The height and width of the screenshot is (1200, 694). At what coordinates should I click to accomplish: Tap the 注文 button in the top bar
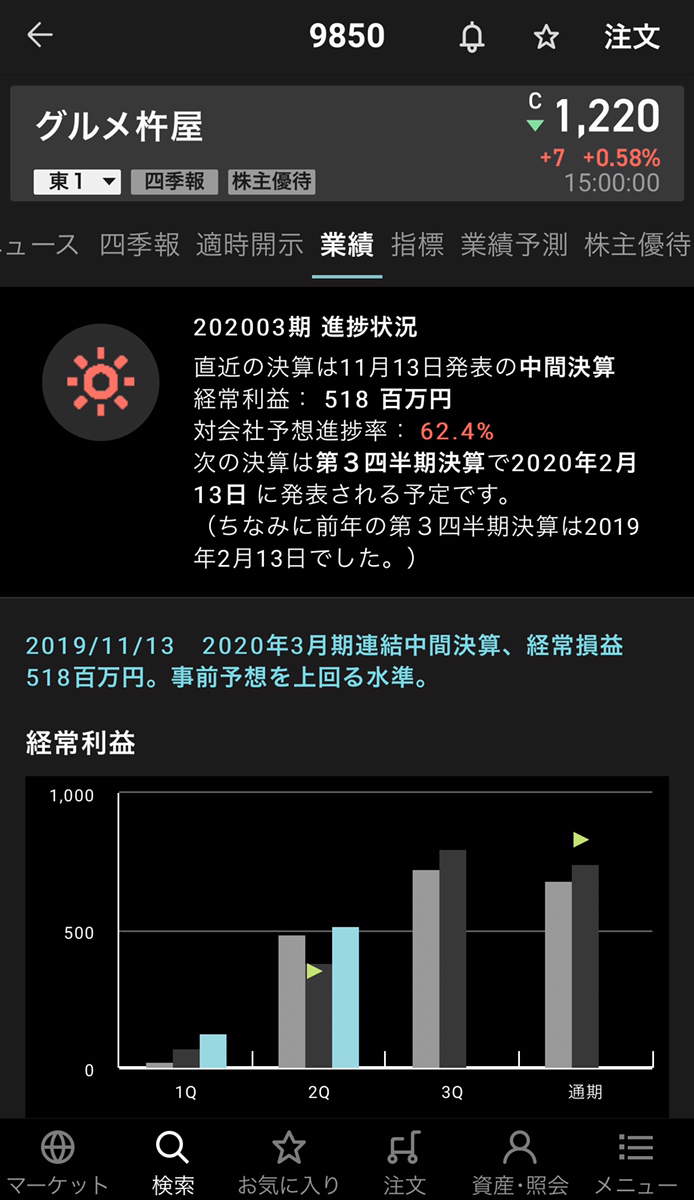[632, 37]
